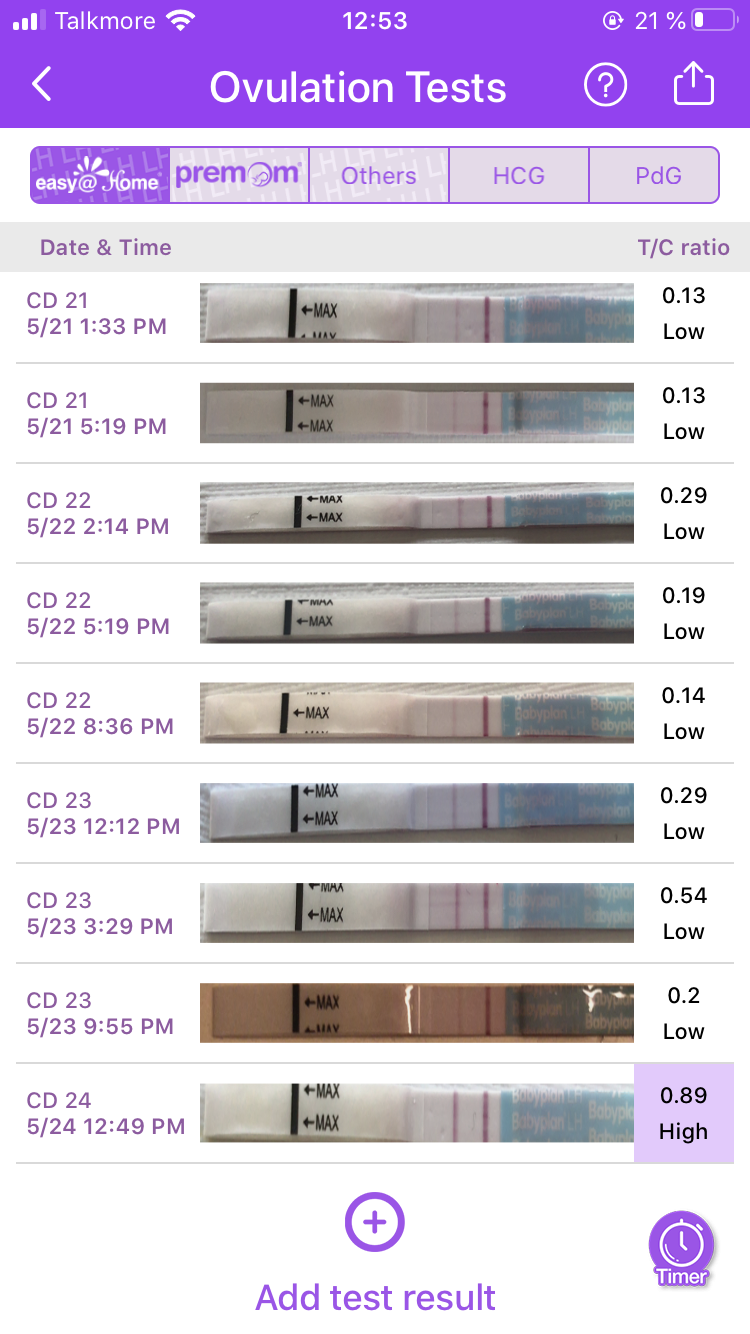Switch to the Others tab
Viewport: 750px width, 1334px height.
(x=378, y=176)
